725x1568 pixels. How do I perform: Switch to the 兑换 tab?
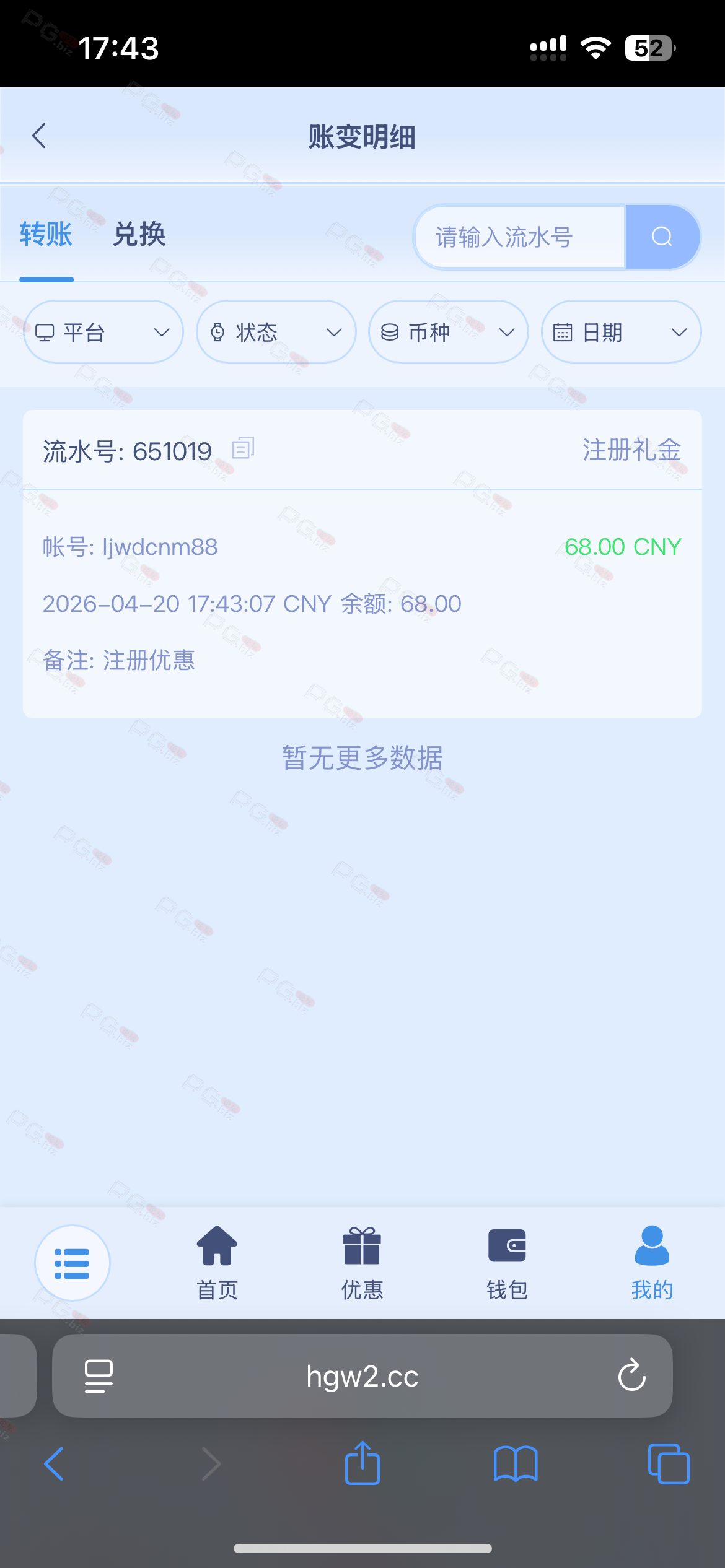click(139, 235)
